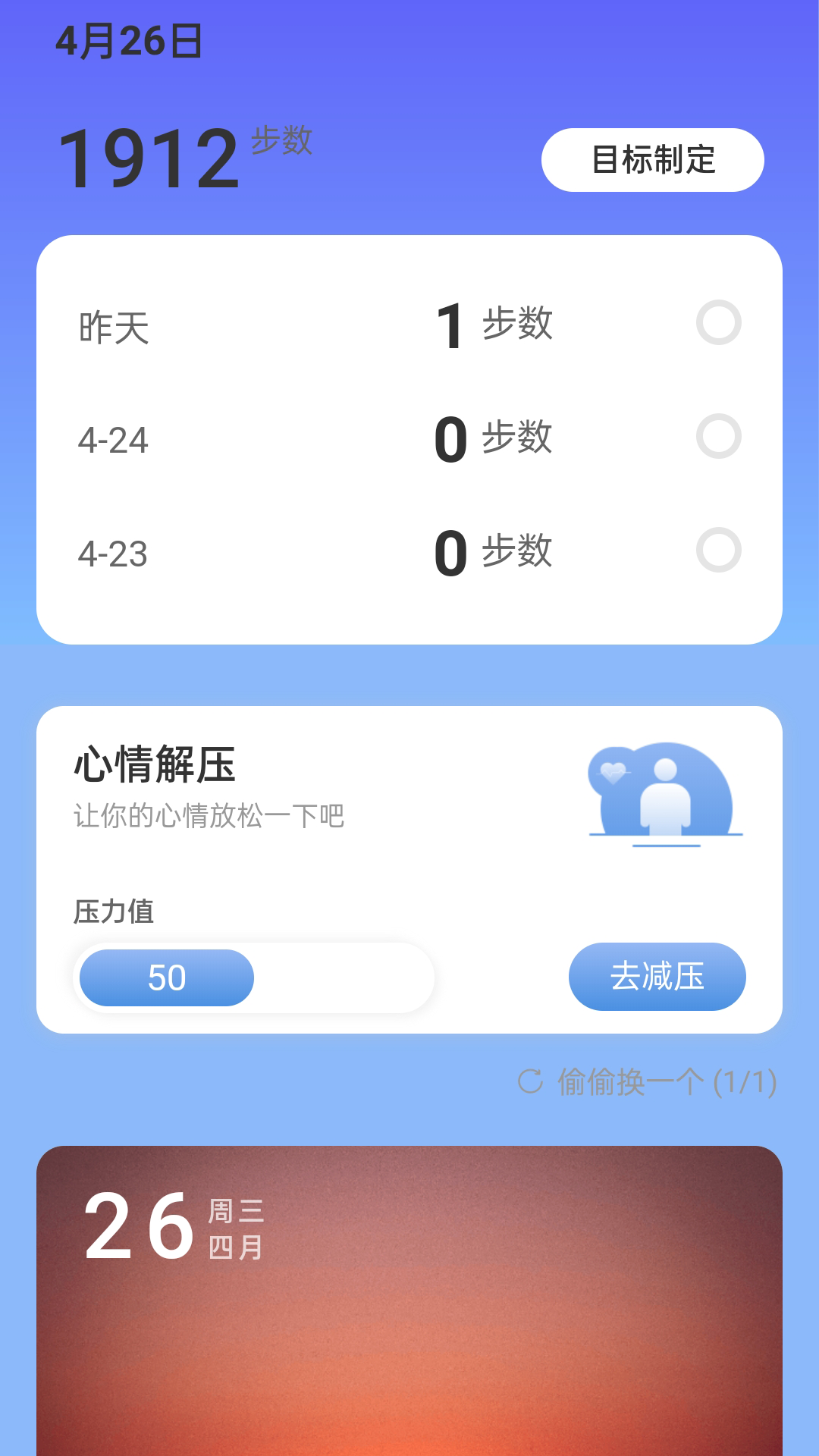Expand the 心情解压 card

click(409, 868)
